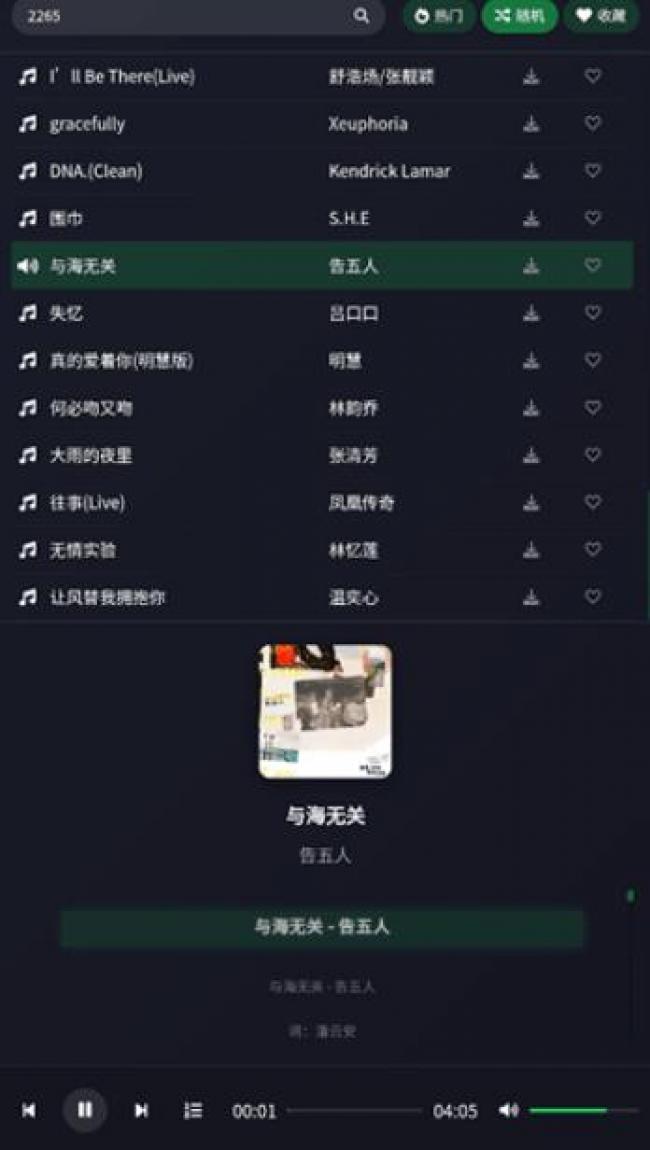650x1150 pixels.
Task: Open the 收藏 favorites button
Action: (x=600, y=16)
